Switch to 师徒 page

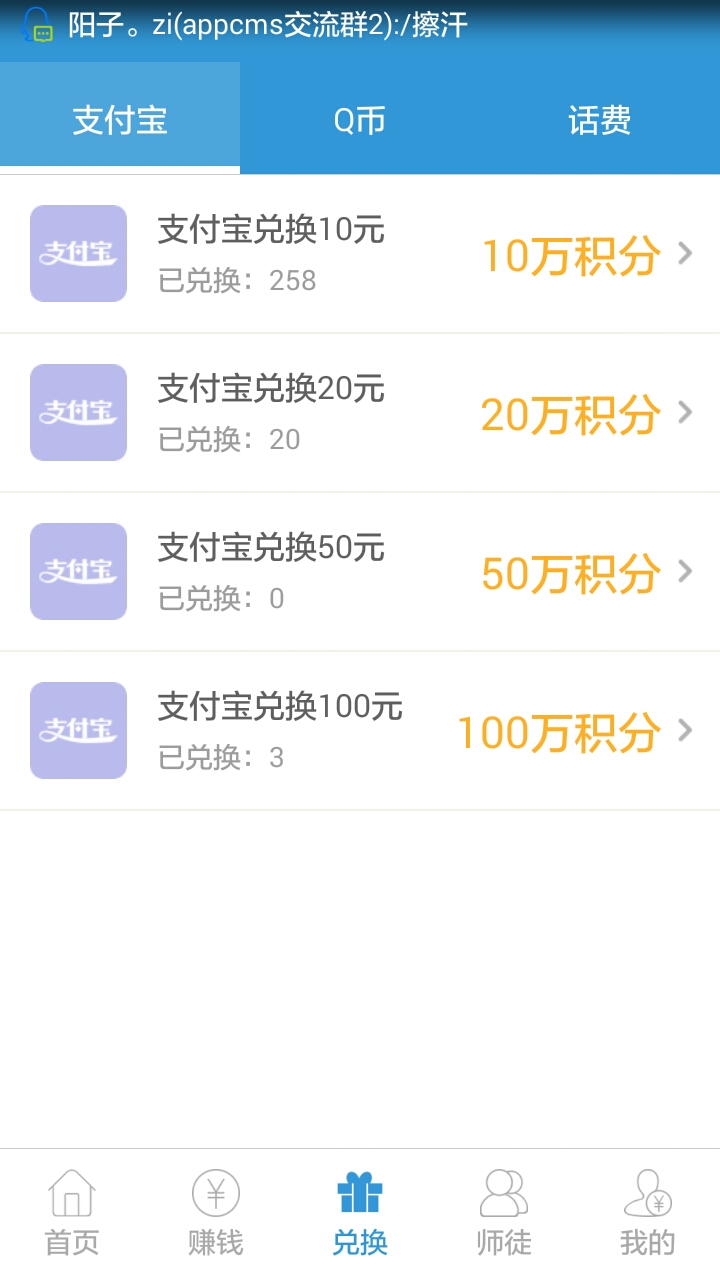(x=504, y=1214)
